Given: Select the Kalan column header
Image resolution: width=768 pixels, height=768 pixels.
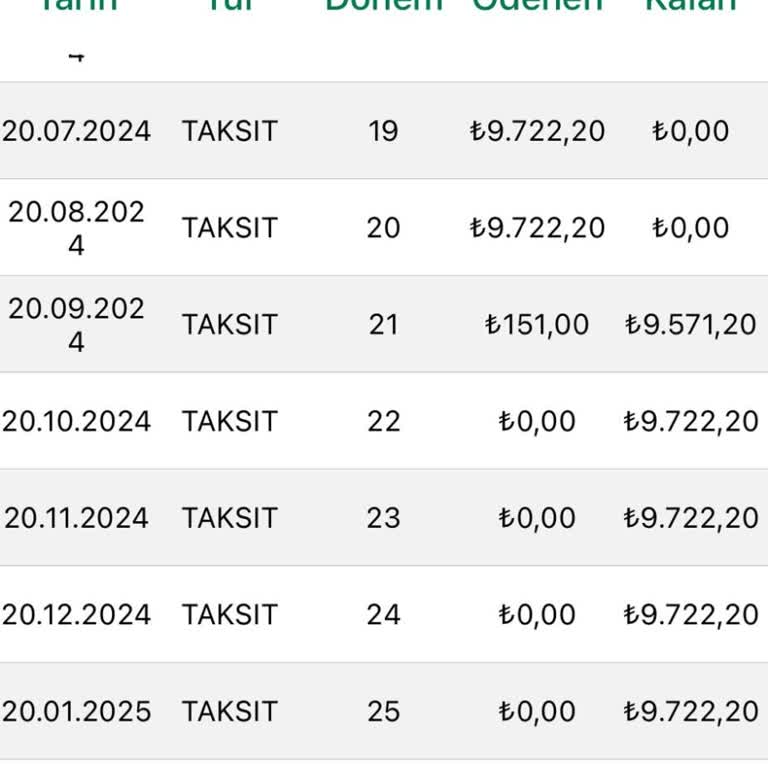Looking at the screenshot, I should pos(690,6).
